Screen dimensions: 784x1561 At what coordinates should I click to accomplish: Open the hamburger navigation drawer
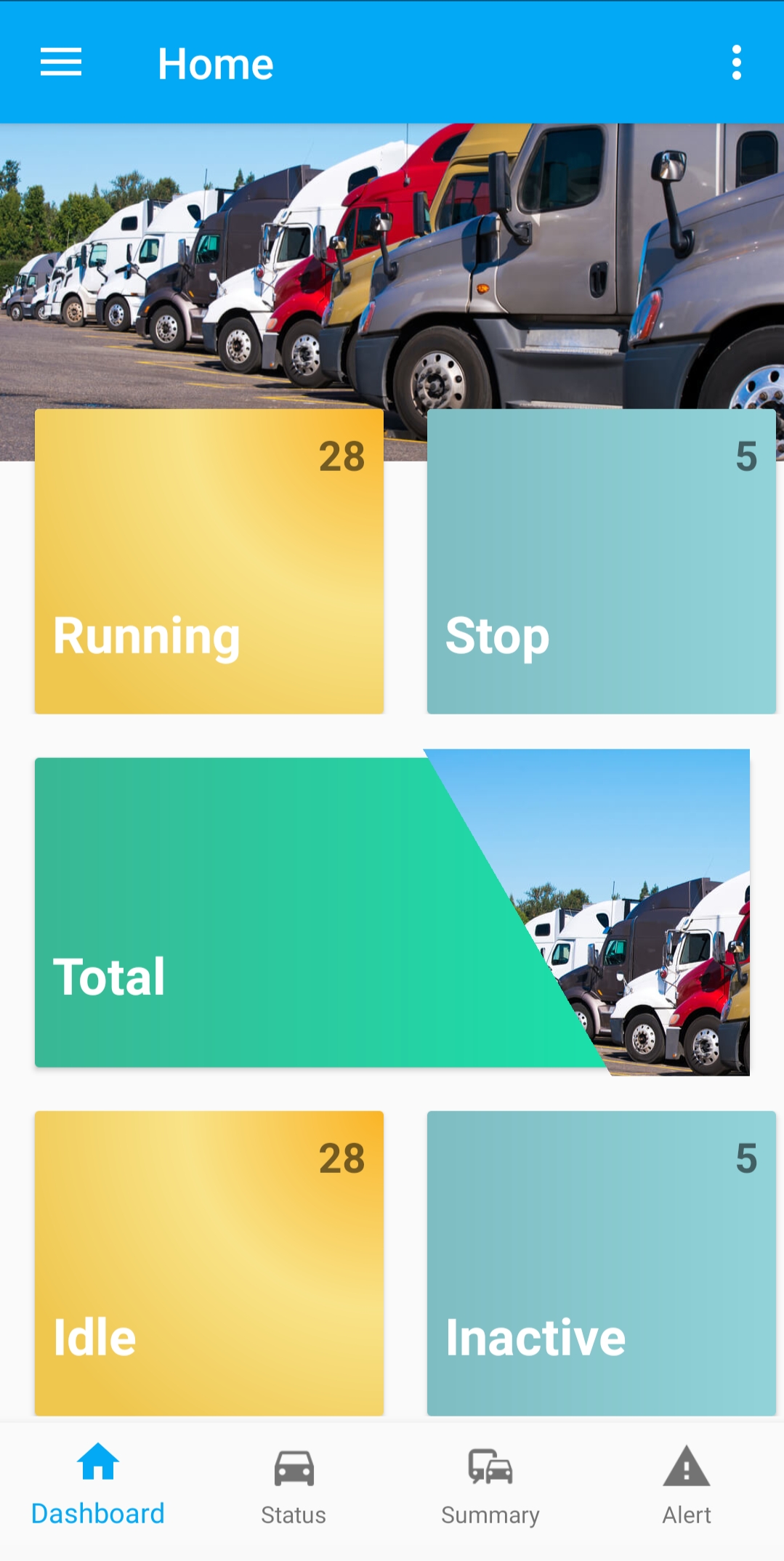(x=61, y=62)
